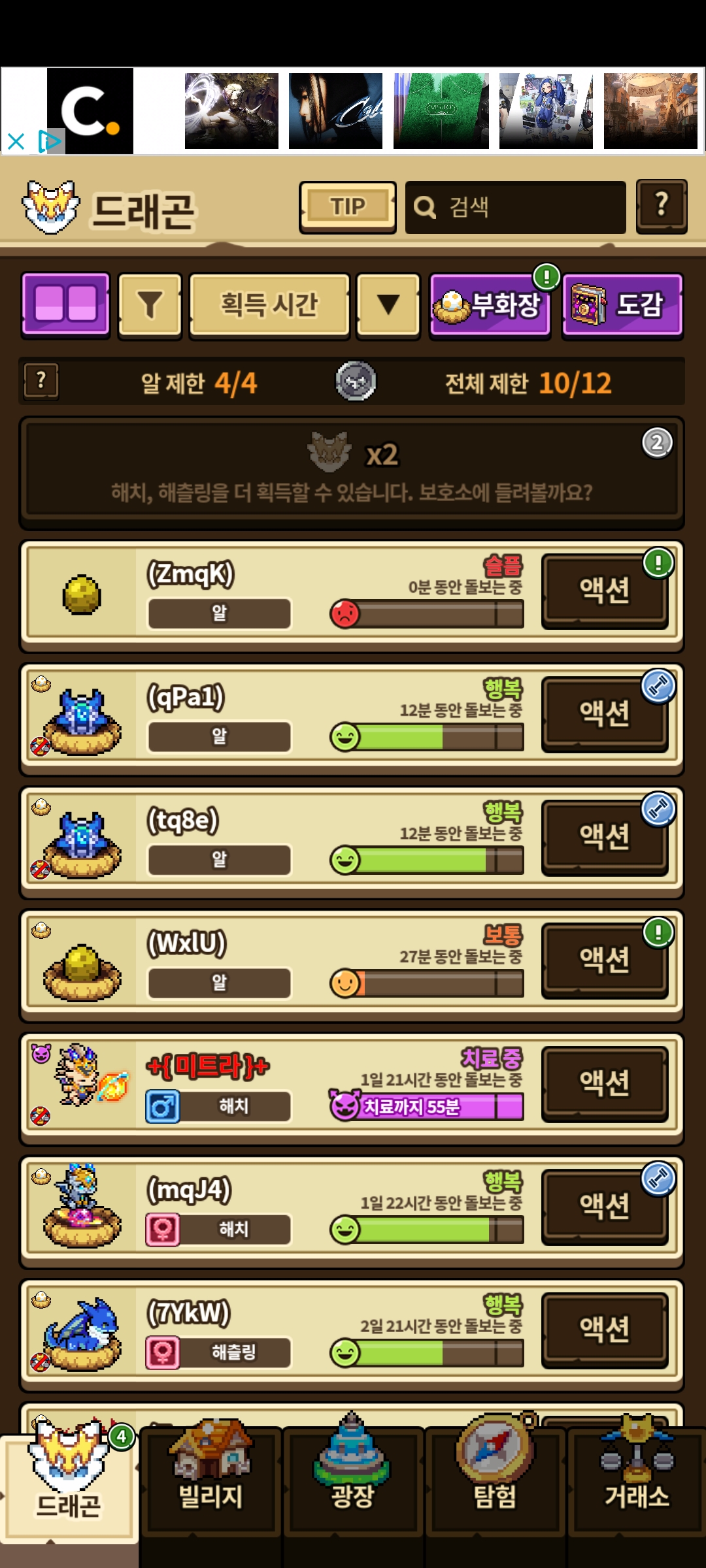
Task: Open the TIP button
Action: [347, 207]
